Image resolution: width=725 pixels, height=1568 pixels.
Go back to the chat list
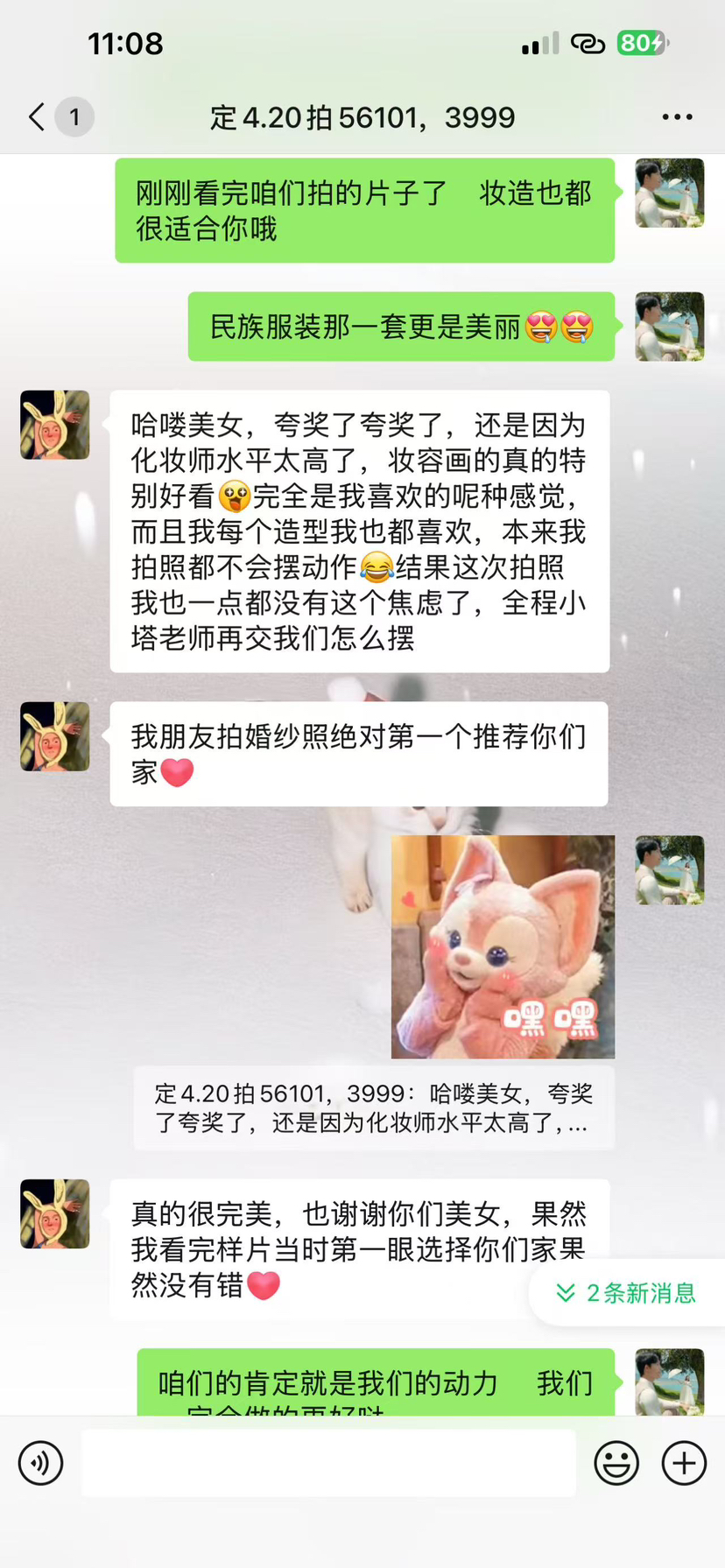coord(37,116)
